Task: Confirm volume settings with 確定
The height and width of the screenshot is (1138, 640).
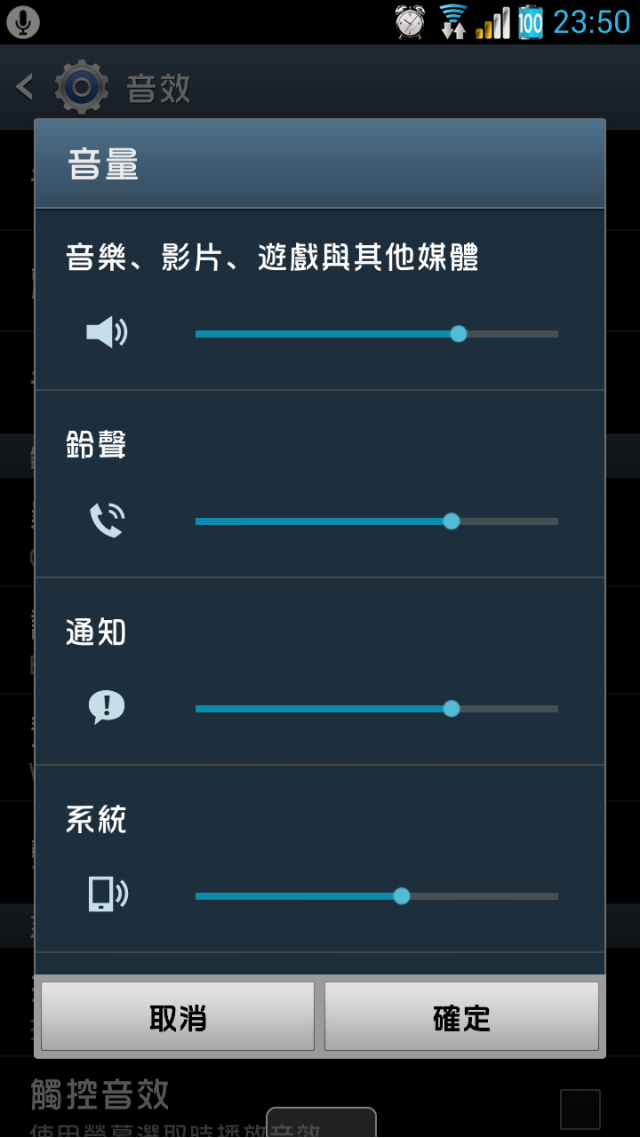Action: pyautogui.click(x=462, y=1017)
